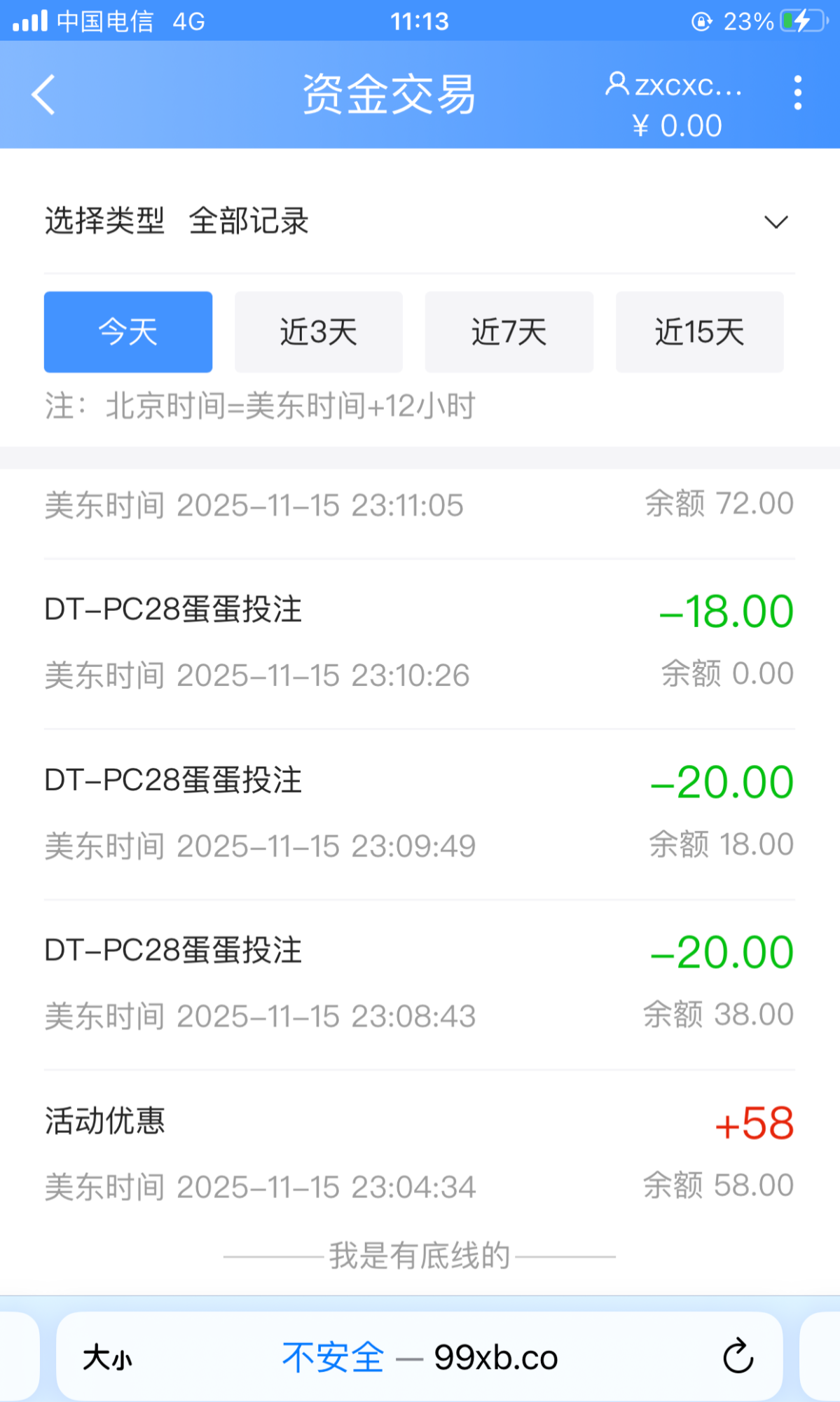
Task: Tap the 99xb.co address bar
Action: [420, 1358]
